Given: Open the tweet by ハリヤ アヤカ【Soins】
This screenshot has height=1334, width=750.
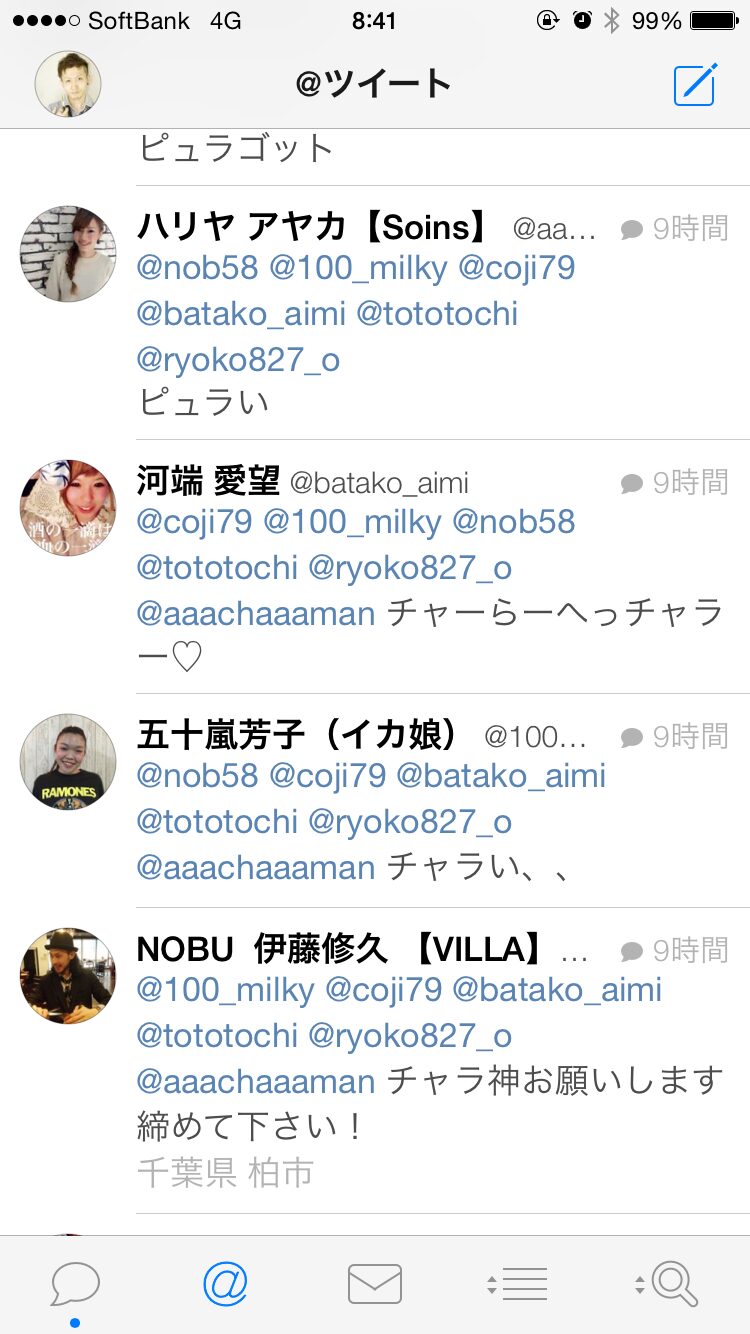Looking at the screenshot, I should pyautogui.click(x=375, y=313).
